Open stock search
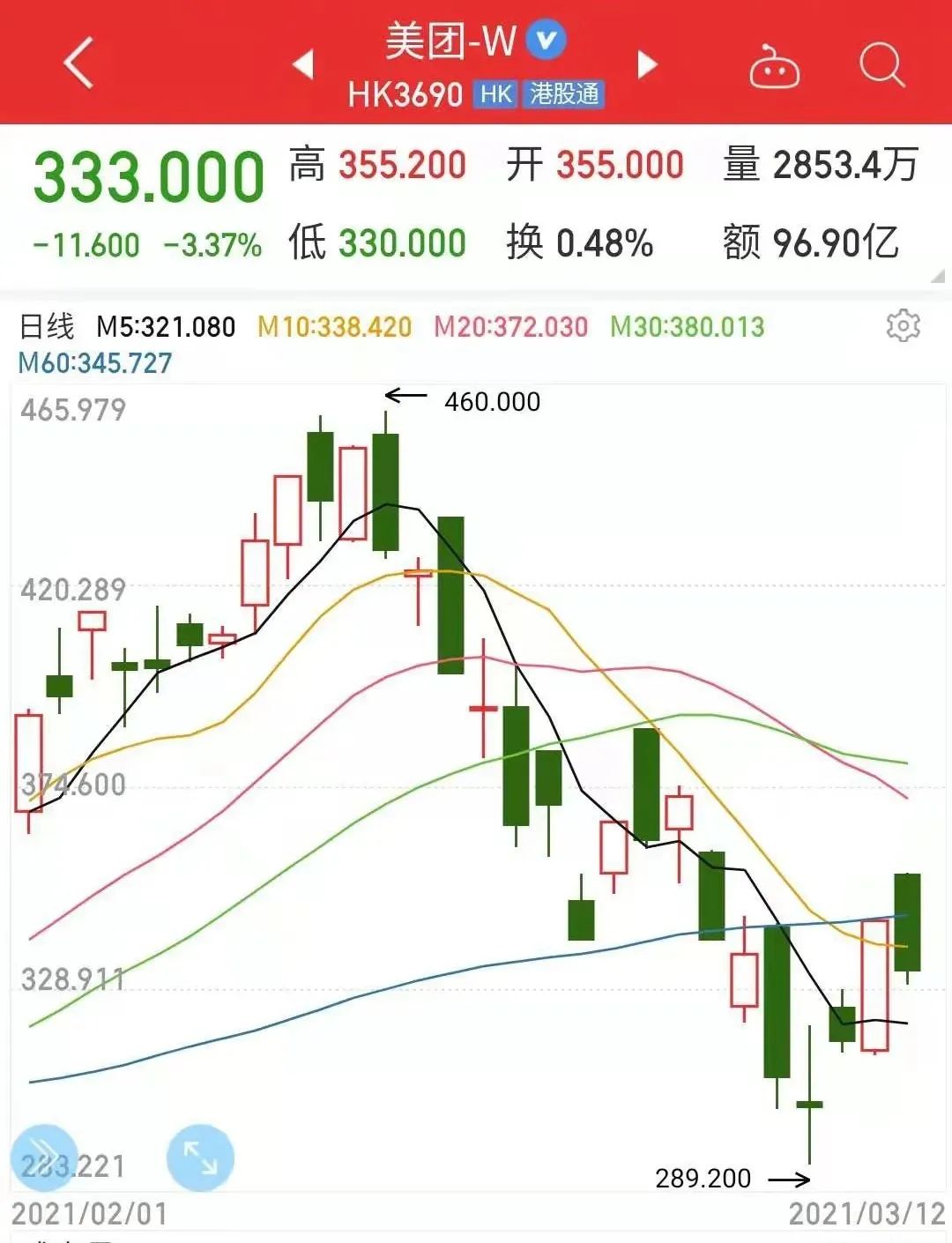Viewport: 952px width, 1243px height. [881, 65]
